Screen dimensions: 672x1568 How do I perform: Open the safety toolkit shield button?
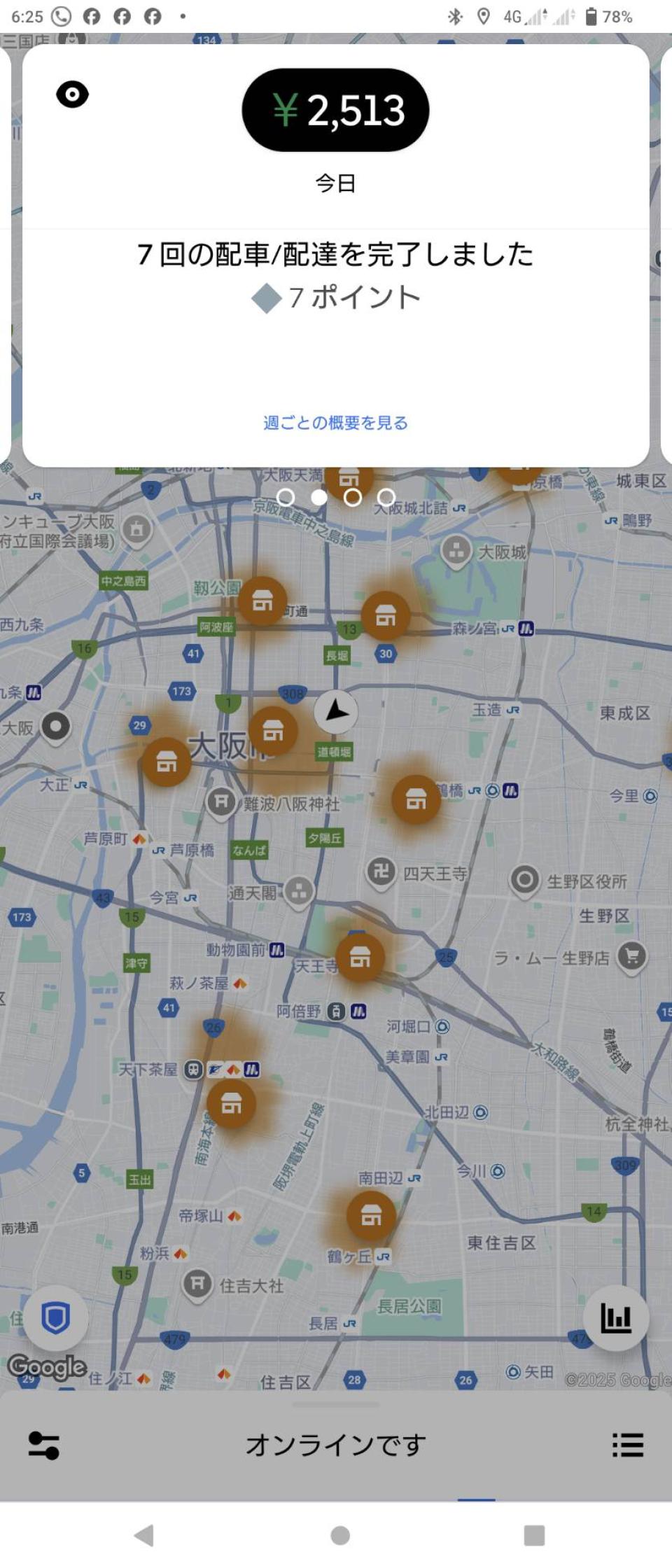tap(56, 1318)
